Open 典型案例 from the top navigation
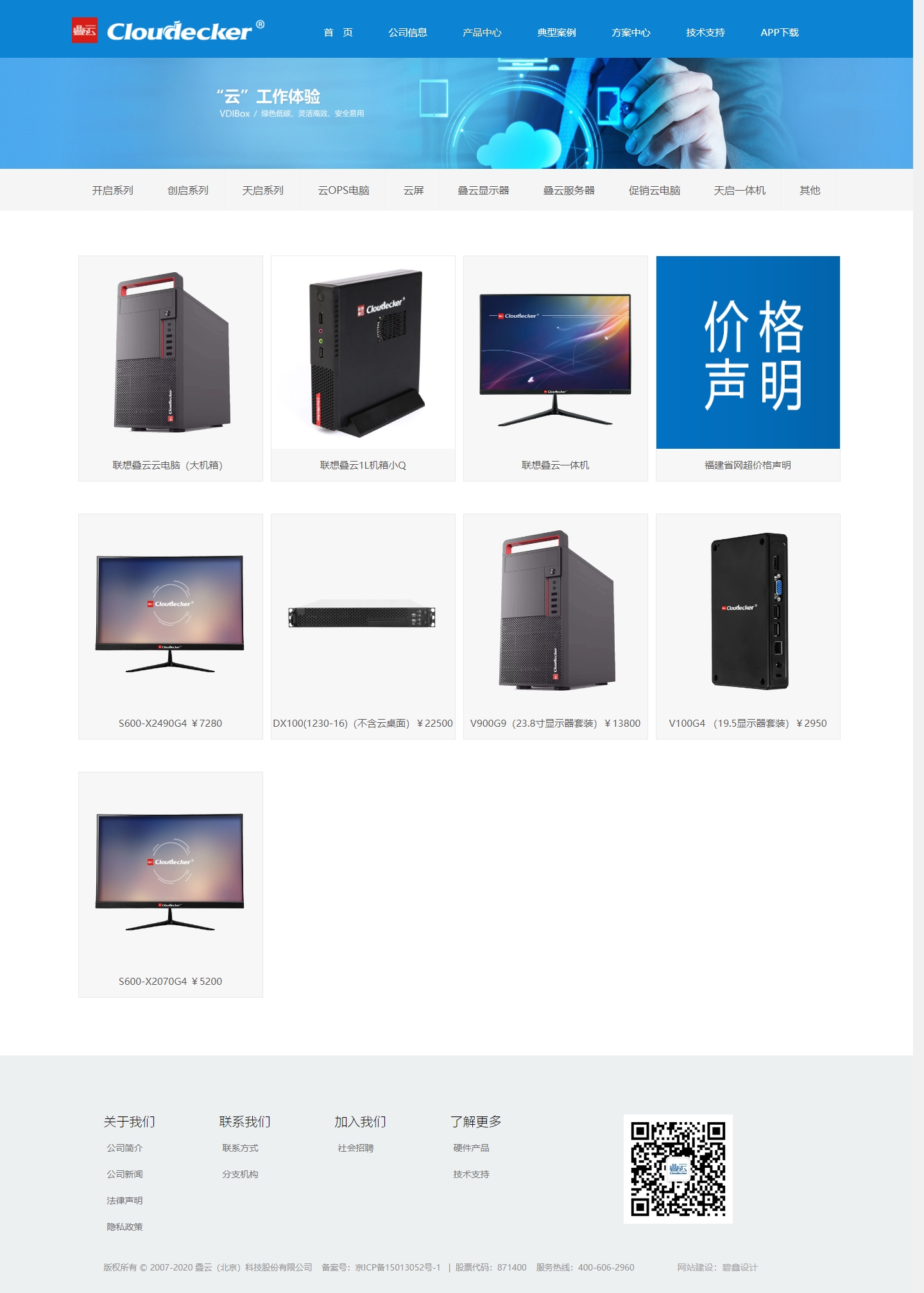The height and width of the screenshot is (1293, 924). (x=556, y=32)
